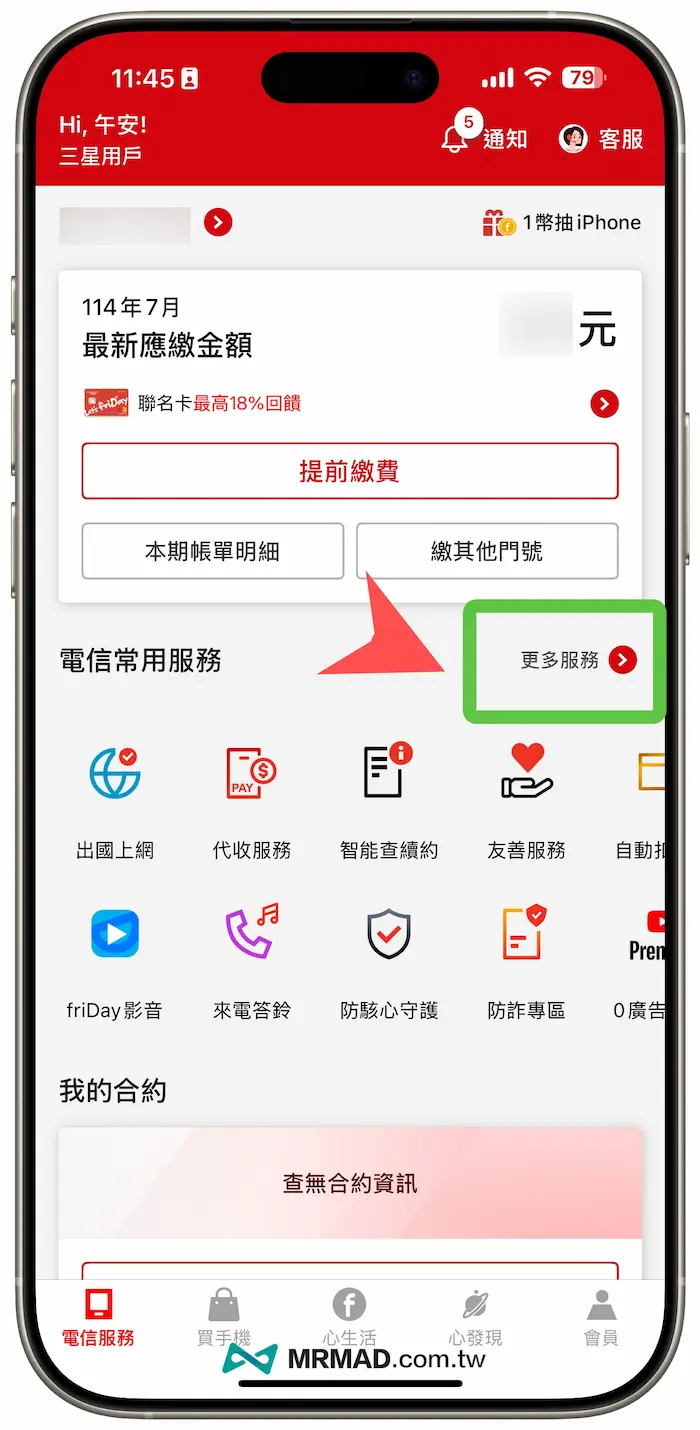Open the 通知 notifications bell
Screen dimensions: 700x1430
(x=484, y=139)
